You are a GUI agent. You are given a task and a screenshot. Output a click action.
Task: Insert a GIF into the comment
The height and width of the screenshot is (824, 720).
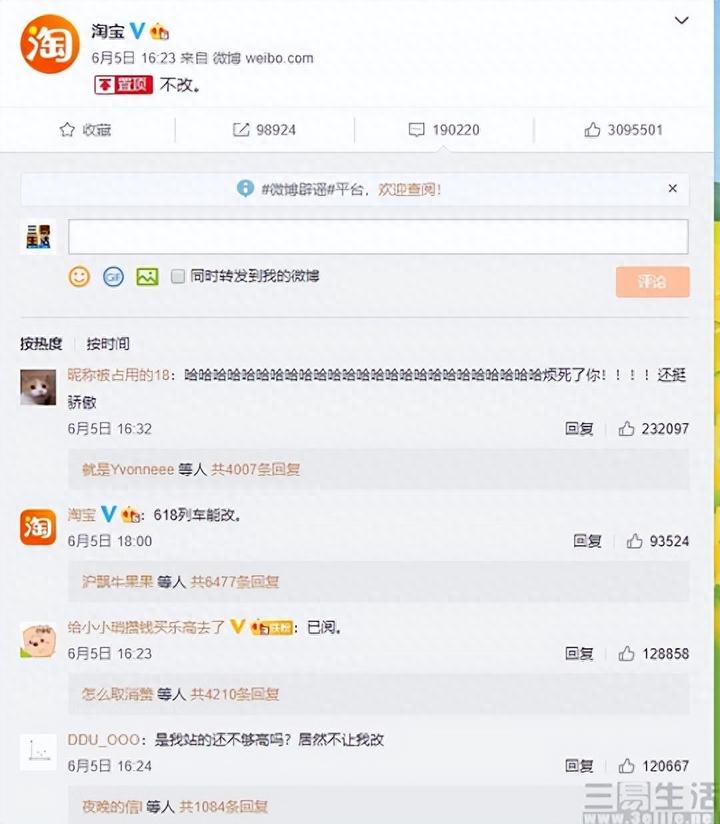[x=113, y=277]
